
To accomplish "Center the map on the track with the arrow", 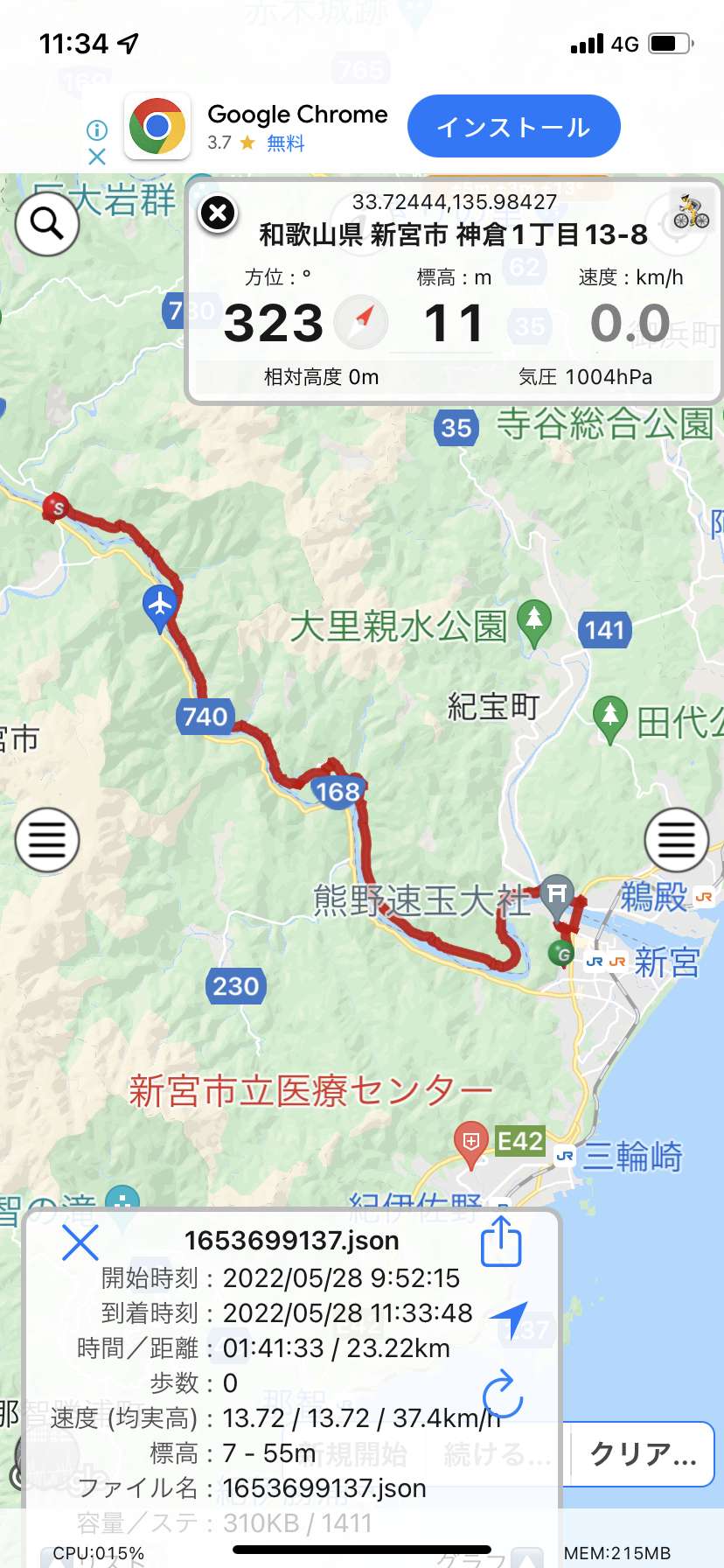I will [x=508, y=1316].
